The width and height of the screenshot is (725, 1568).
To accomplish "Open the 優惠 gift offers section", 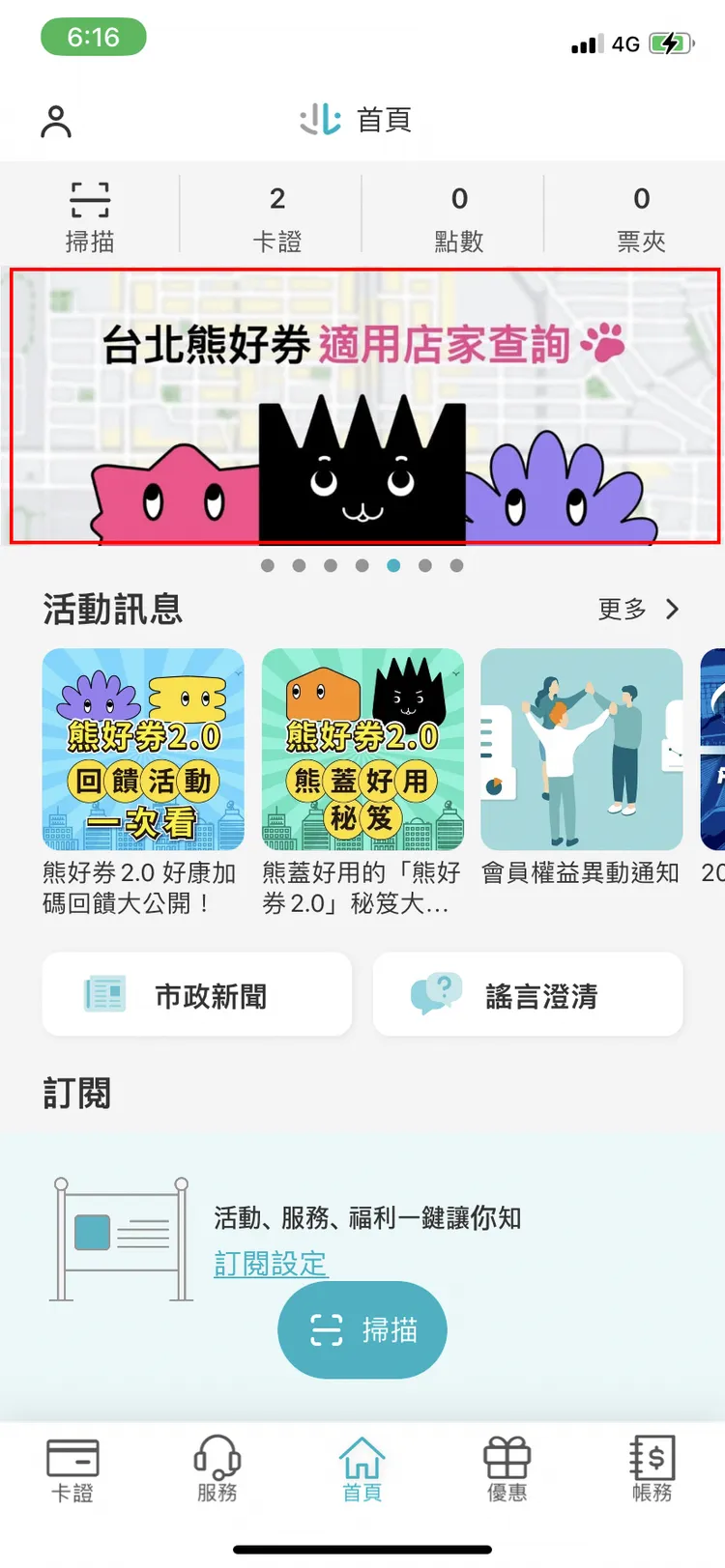I will (507, 1468).
